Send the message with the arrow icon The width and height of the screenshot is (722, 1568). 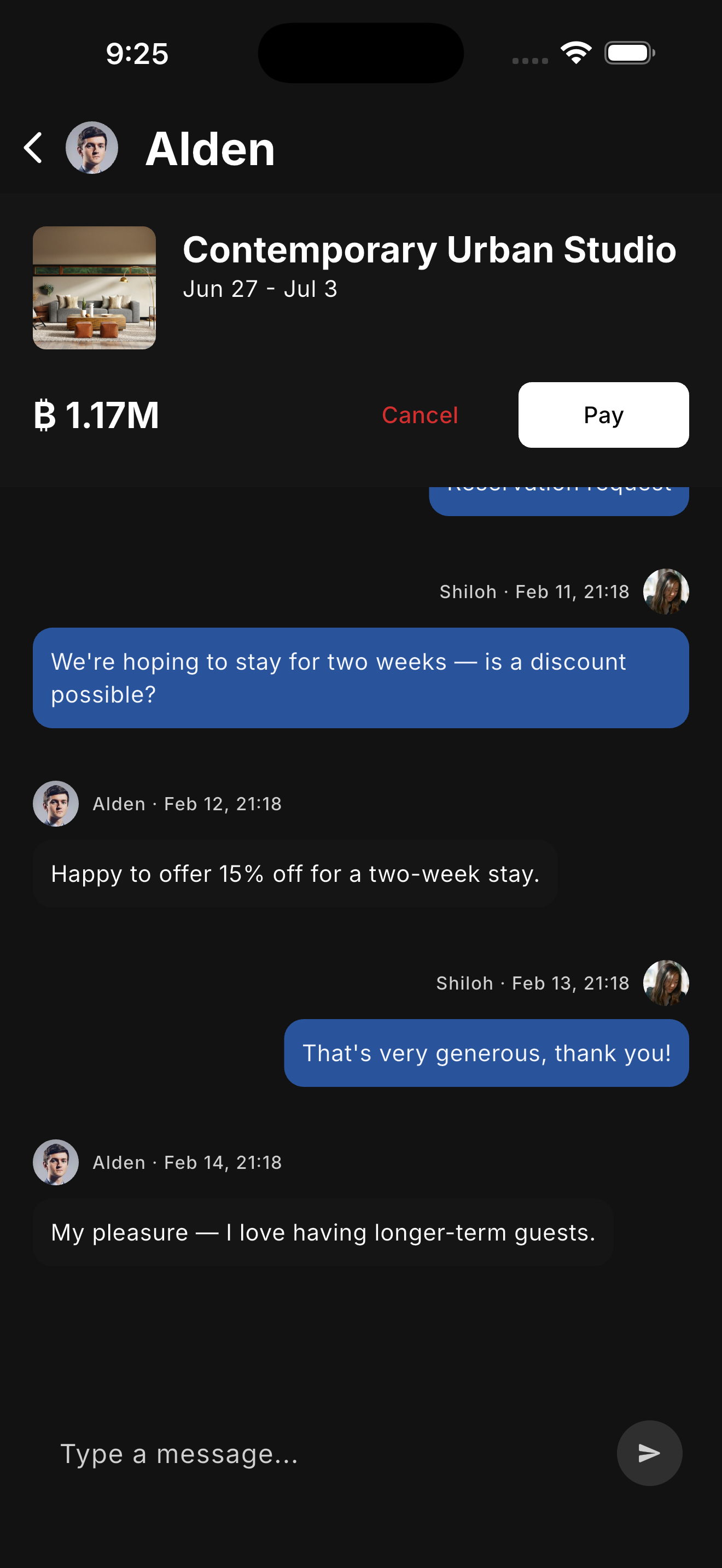[649, 1454]
